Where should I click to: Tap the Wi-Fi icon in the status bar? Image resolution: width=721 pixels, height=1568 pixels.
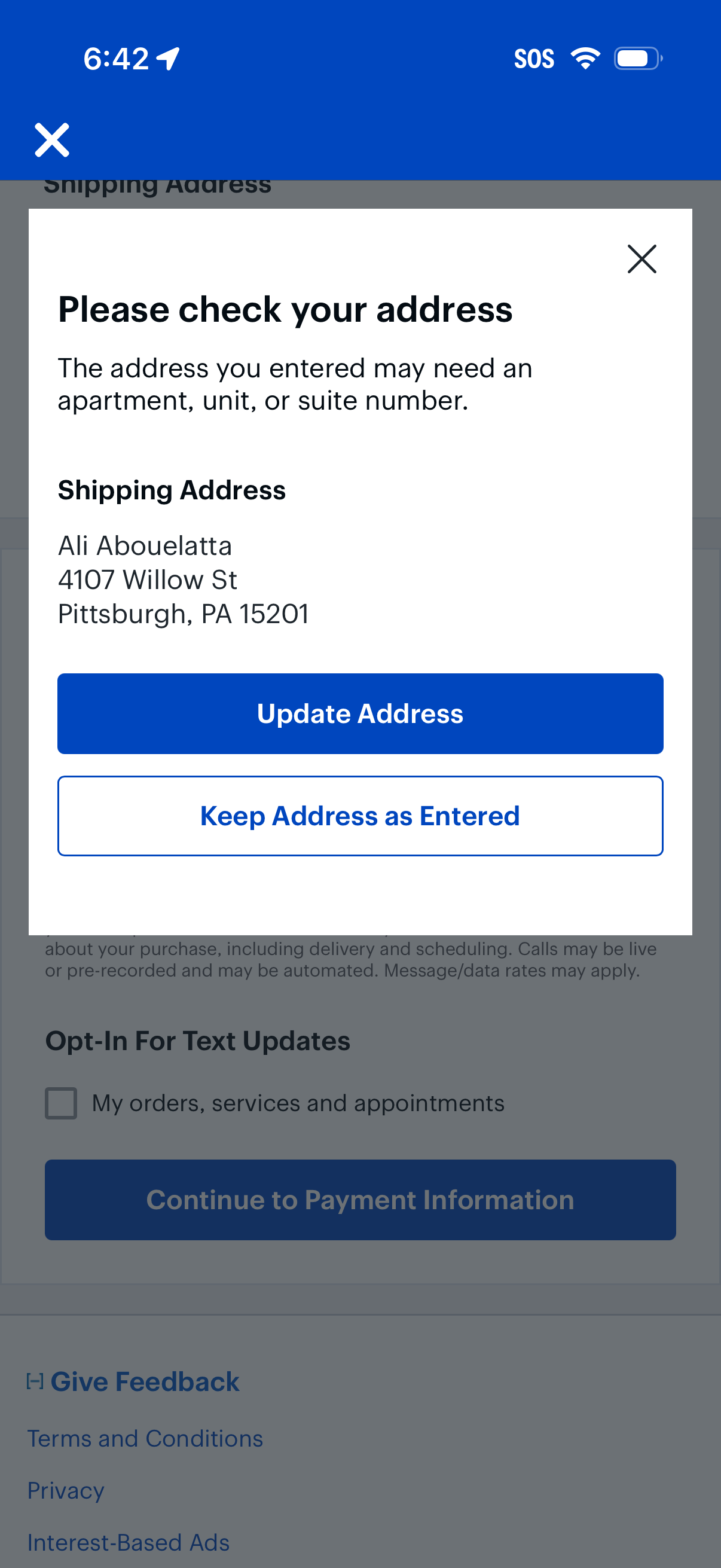tap(585, 58)
